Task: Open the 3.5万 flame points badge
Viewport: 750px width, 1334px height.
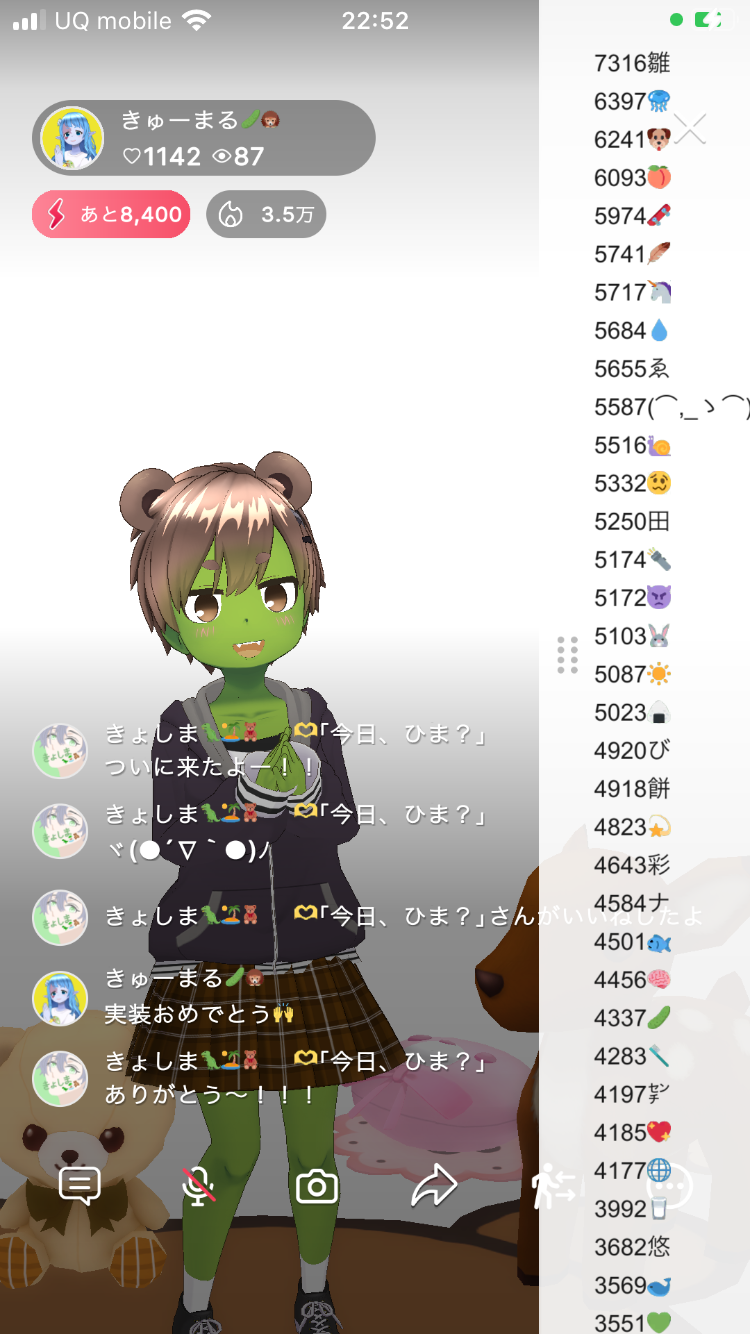Action: [266, 214]
